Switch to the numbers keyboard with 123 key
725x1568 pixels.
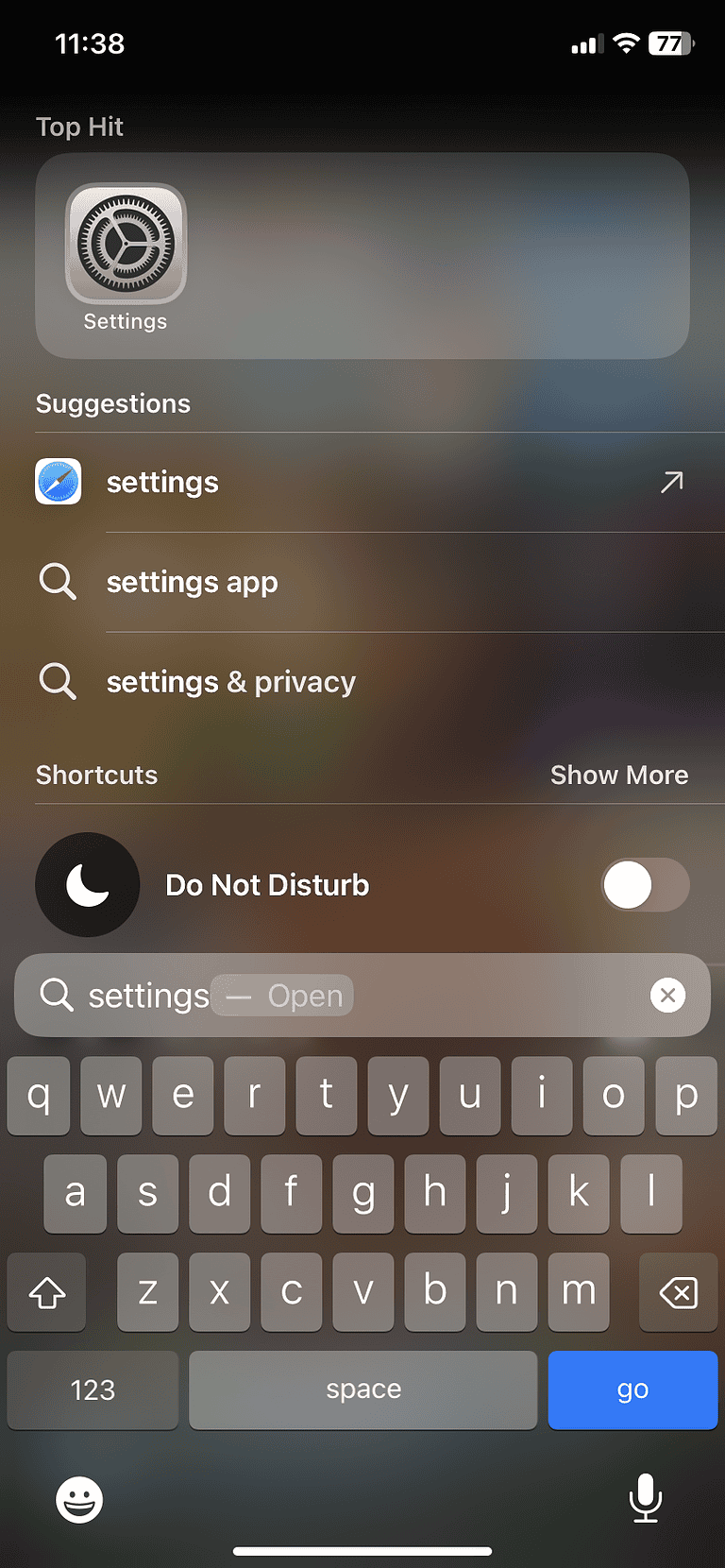[92, 1389]
